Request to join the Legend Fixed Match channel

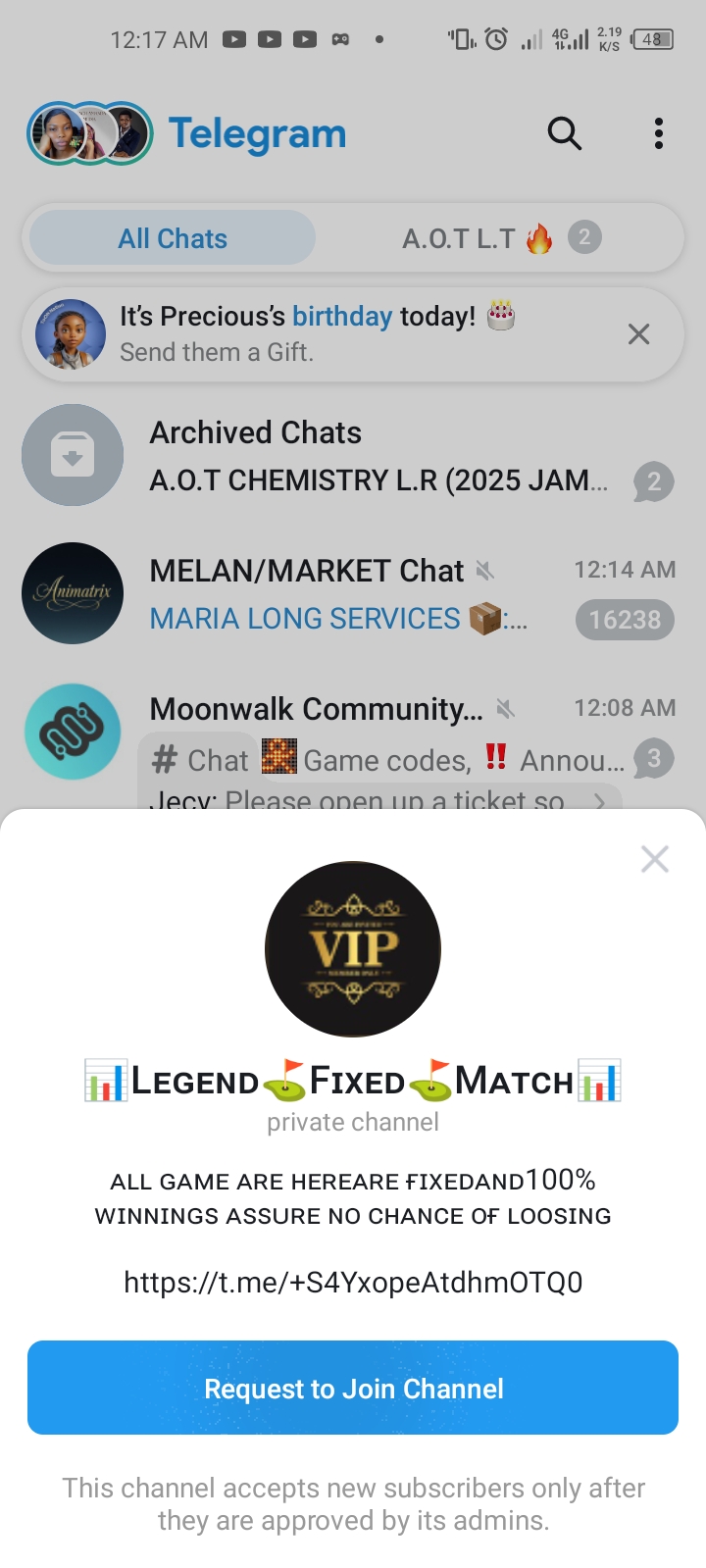(x=353, y=1388)
